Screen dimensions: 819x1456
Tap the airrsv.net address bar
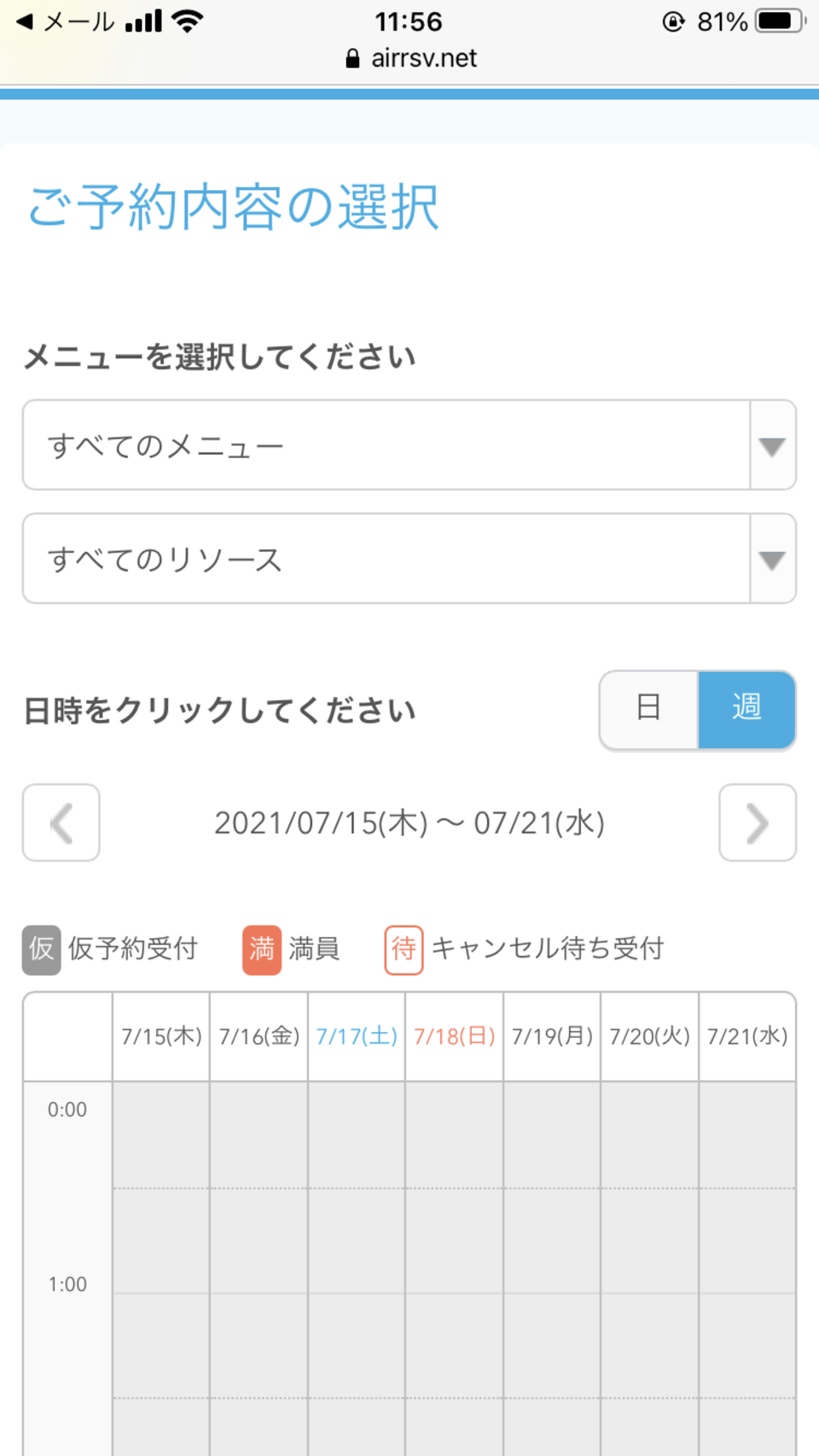[411, 58]
